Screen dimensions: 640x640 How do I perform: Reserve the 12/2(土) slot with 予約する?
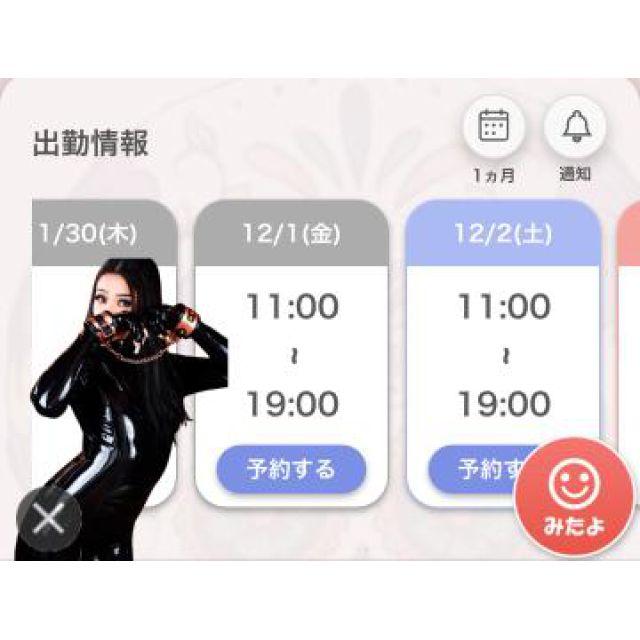478,468
